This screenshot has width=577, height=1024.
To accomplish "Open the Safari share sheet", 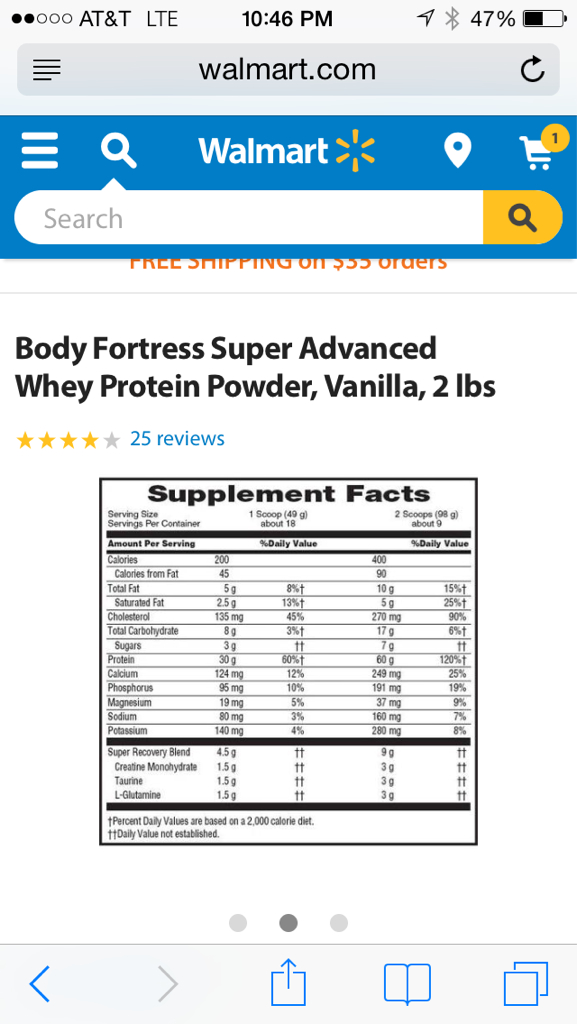I will [x=288, y=980].
